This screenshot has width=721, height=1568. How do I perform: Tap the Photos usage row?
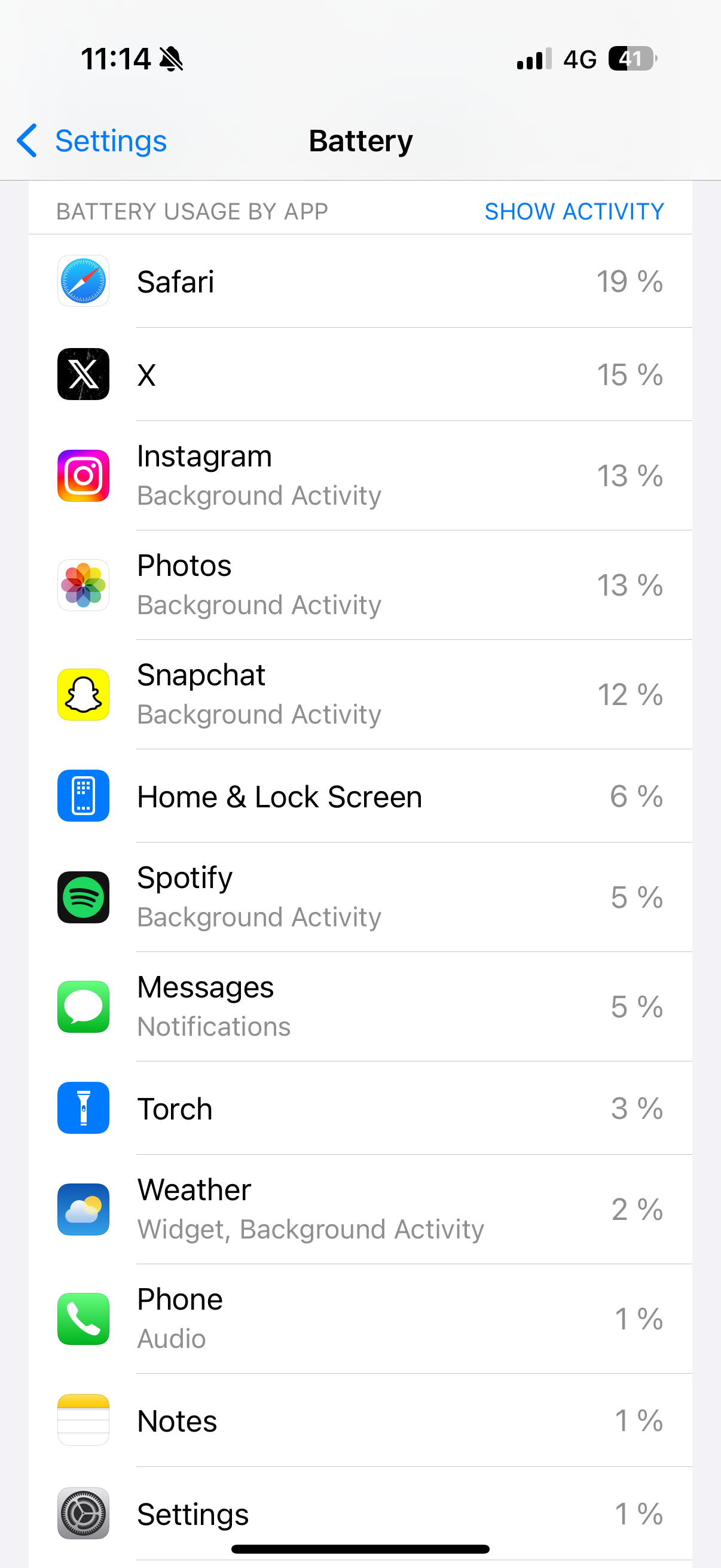tap(360, 585)
